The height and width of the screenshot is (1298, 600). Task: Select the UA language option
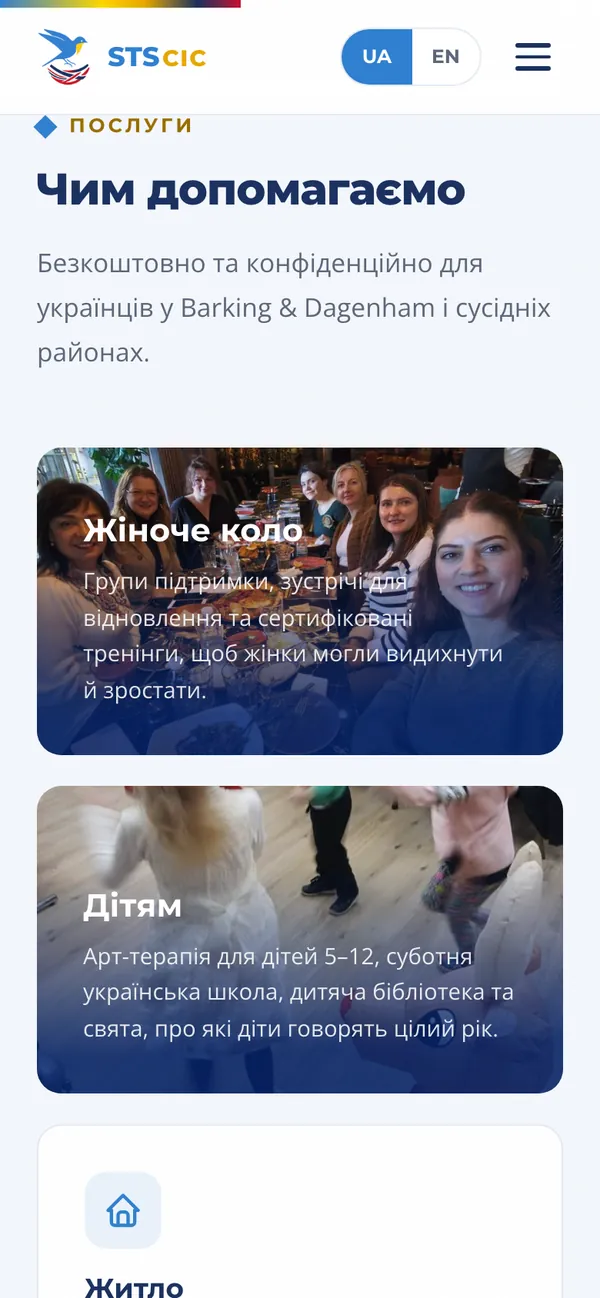(x=377, y=57)
